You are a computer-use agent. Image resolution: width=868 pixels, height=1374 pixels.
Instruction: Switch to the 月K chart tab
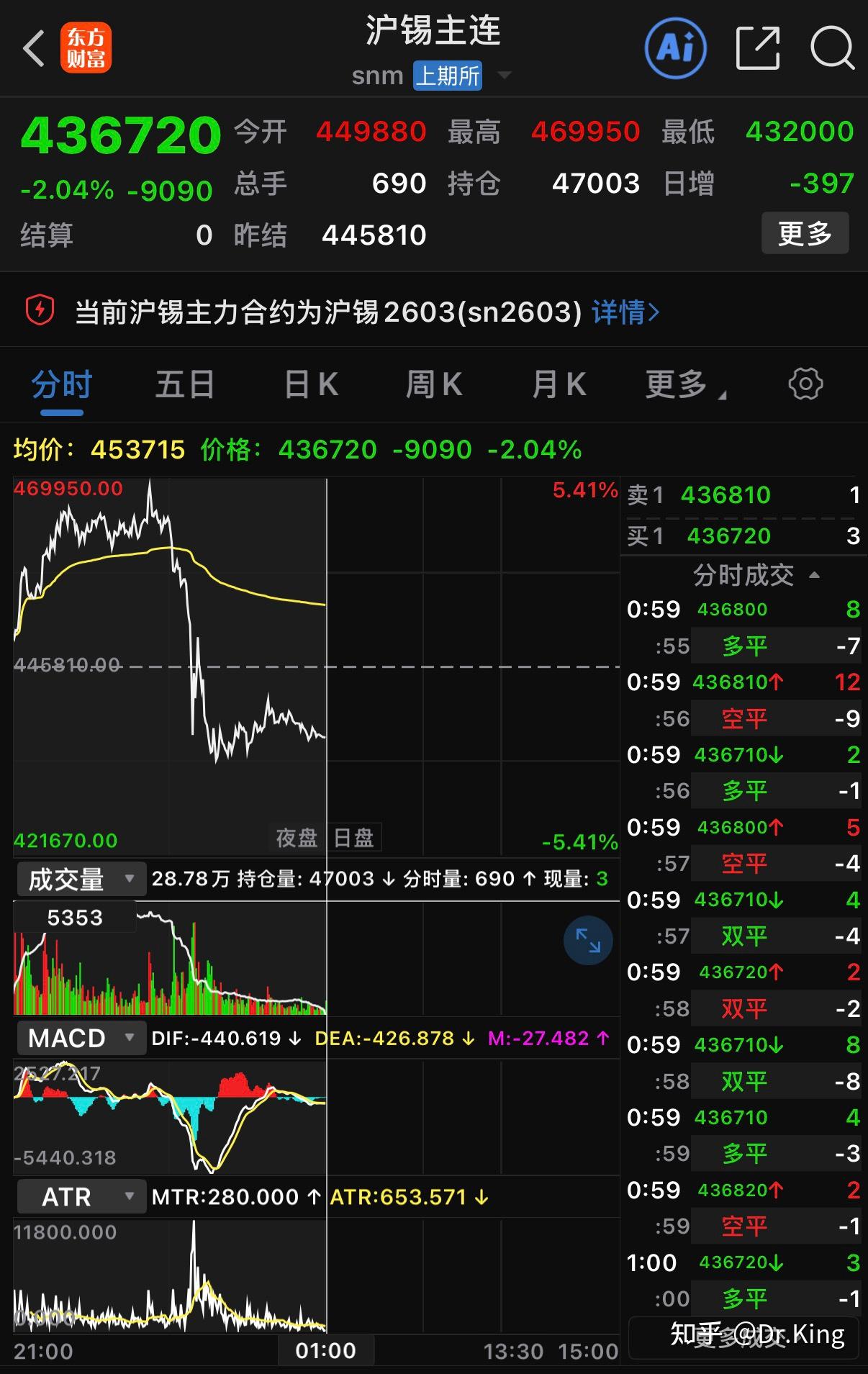click(x=559, y=384)
